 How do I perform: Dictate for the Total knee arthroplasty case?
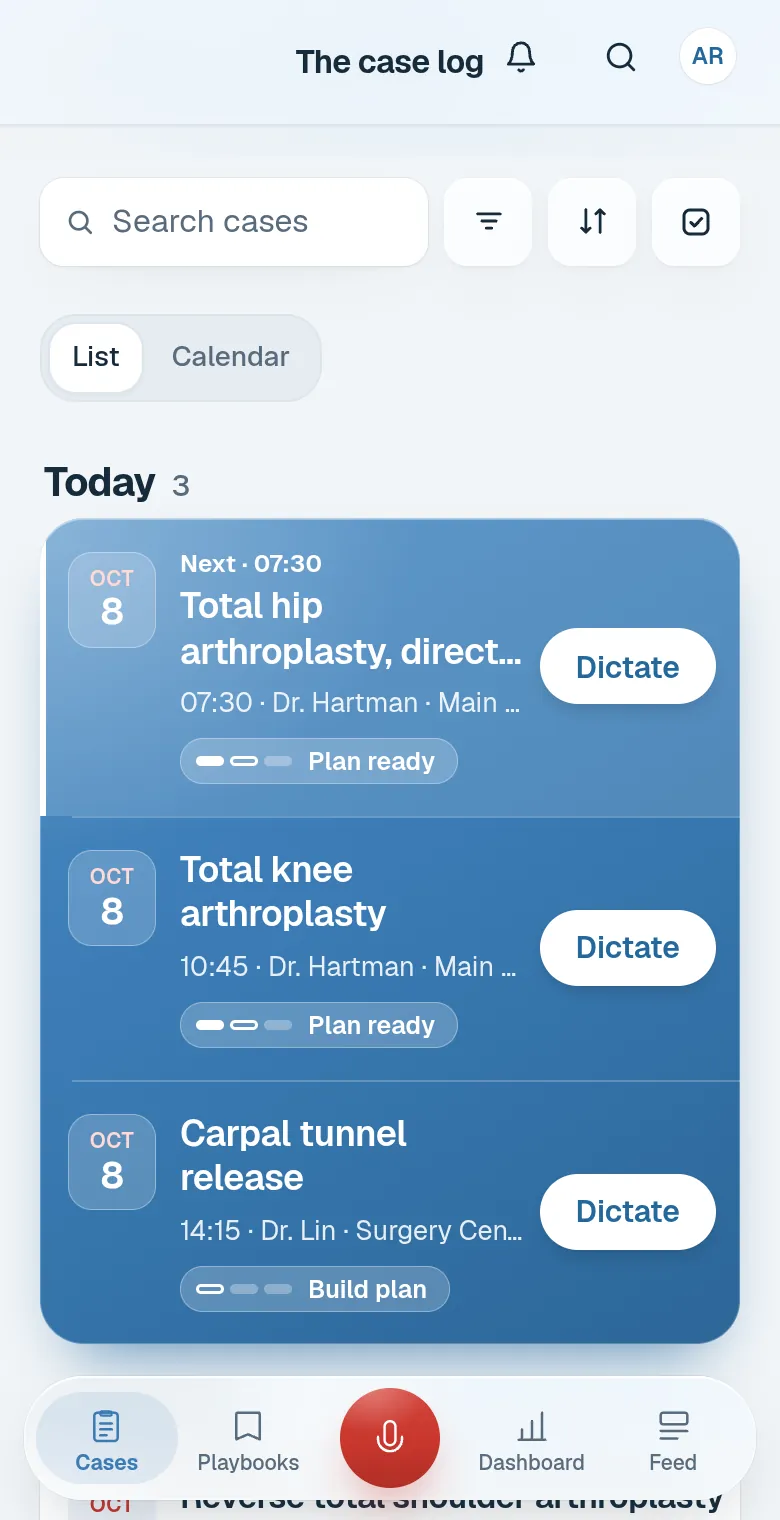[628, 947]
